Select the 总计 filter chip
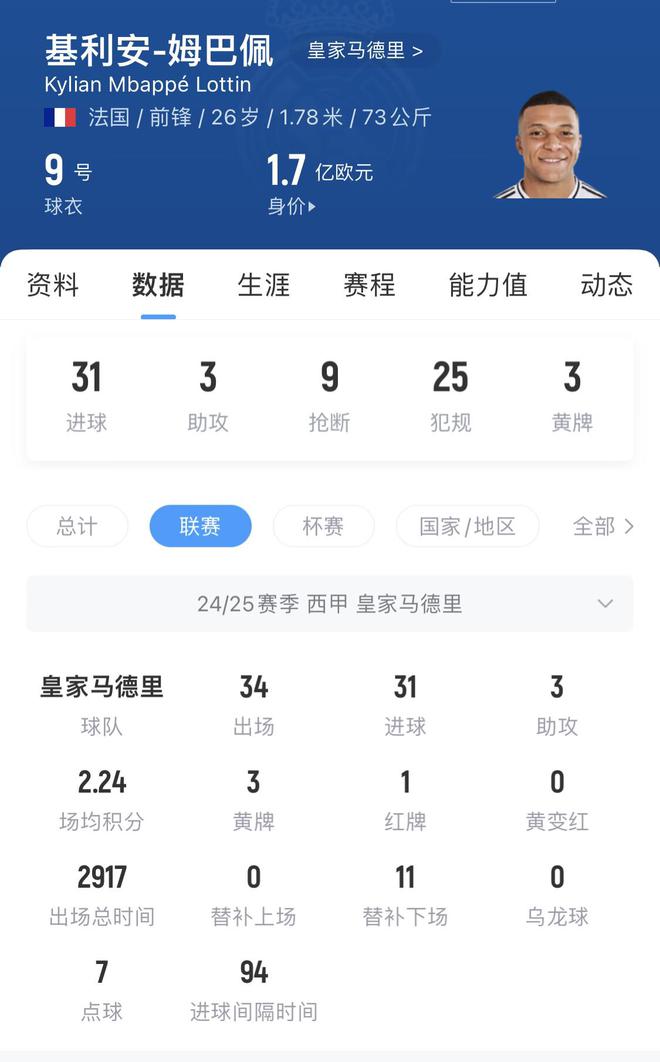 (77, 526)
